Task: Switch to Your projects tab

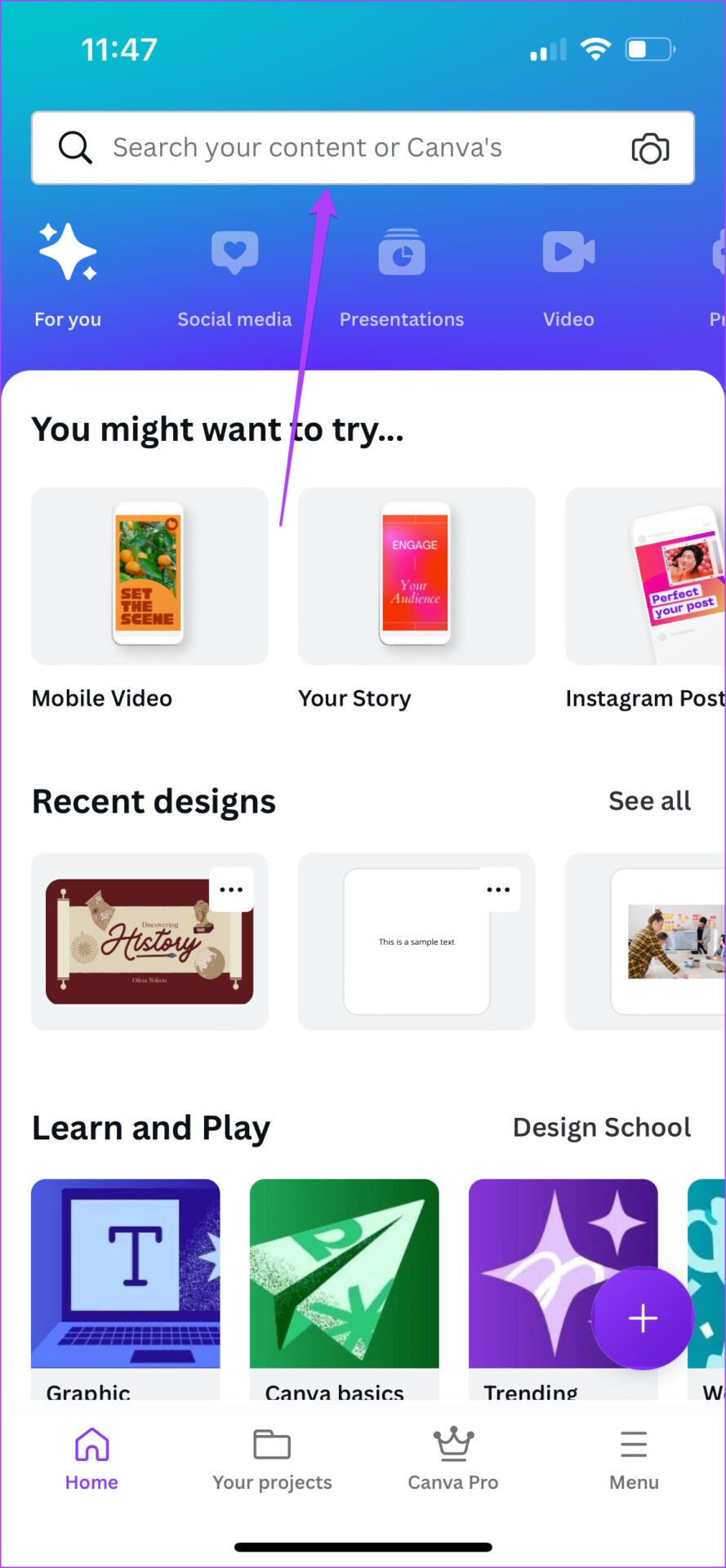Action: point(272,1459)
